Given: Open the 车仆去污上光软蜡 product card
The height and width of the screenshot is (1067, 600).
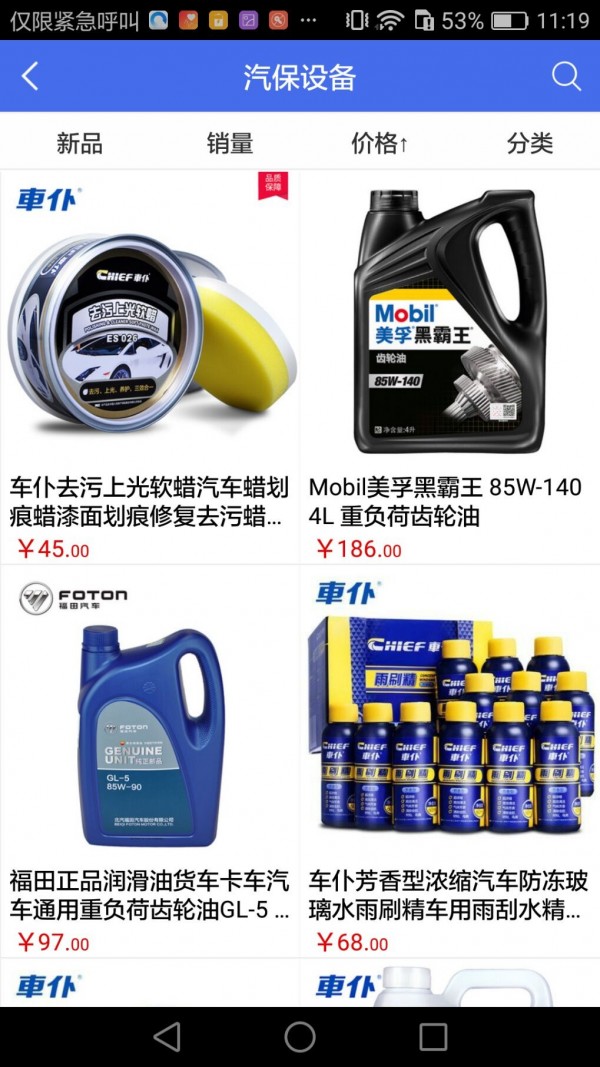Looking at the screenshot, I should 150,365.
